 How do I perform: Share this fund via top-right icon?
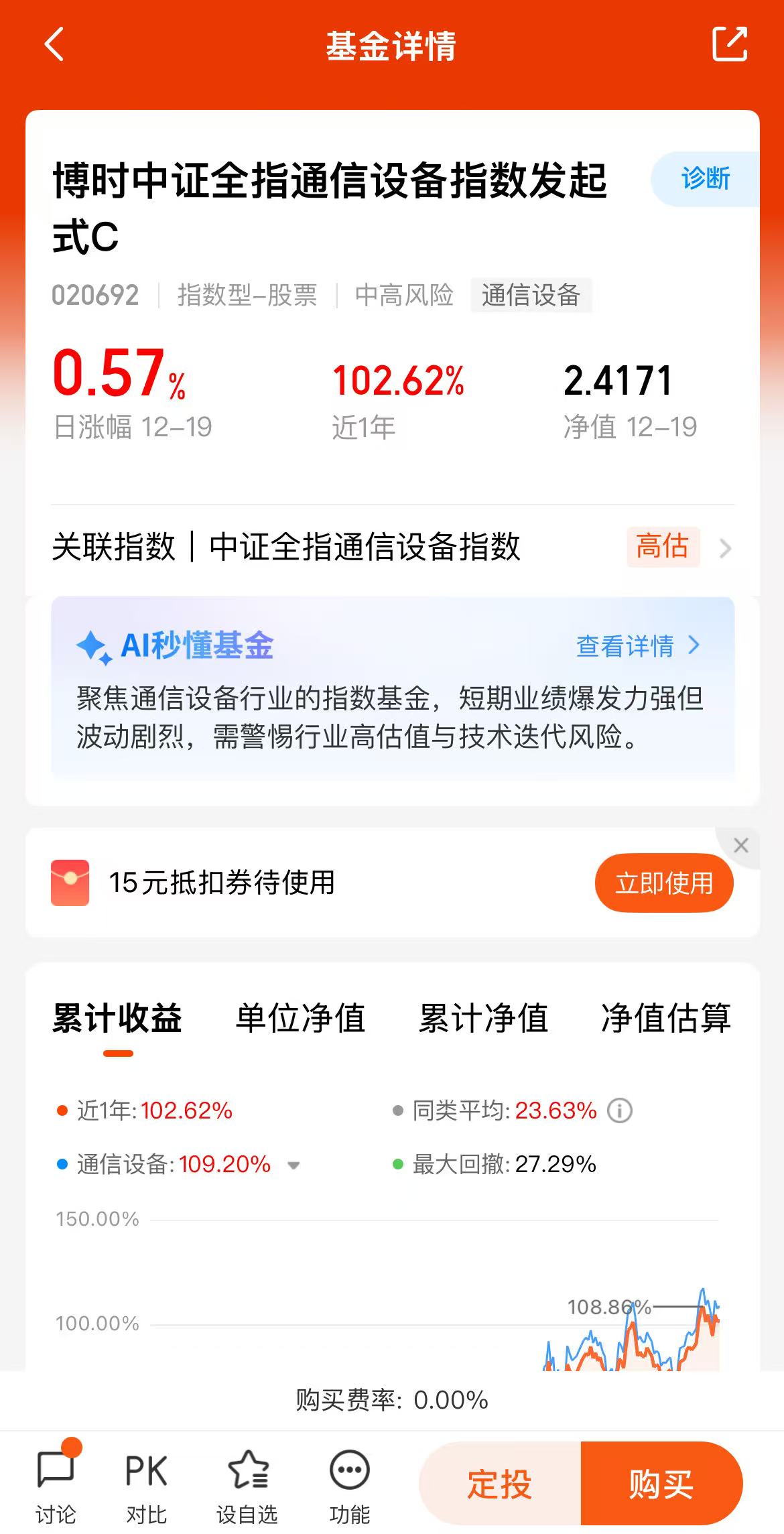(x=729, y=44)
